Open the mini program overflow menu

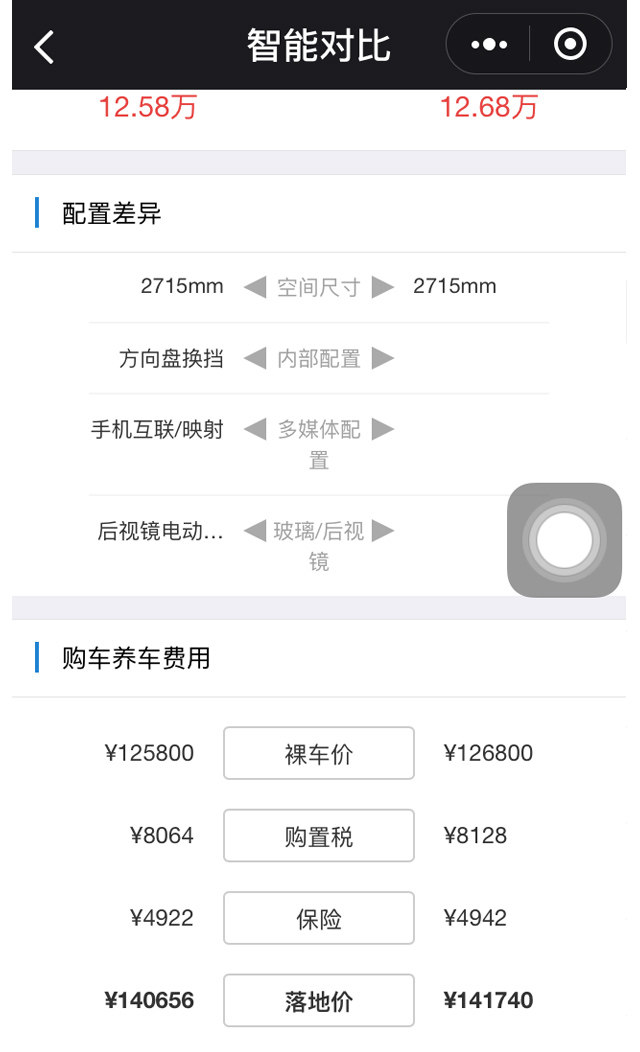[489, 45]
